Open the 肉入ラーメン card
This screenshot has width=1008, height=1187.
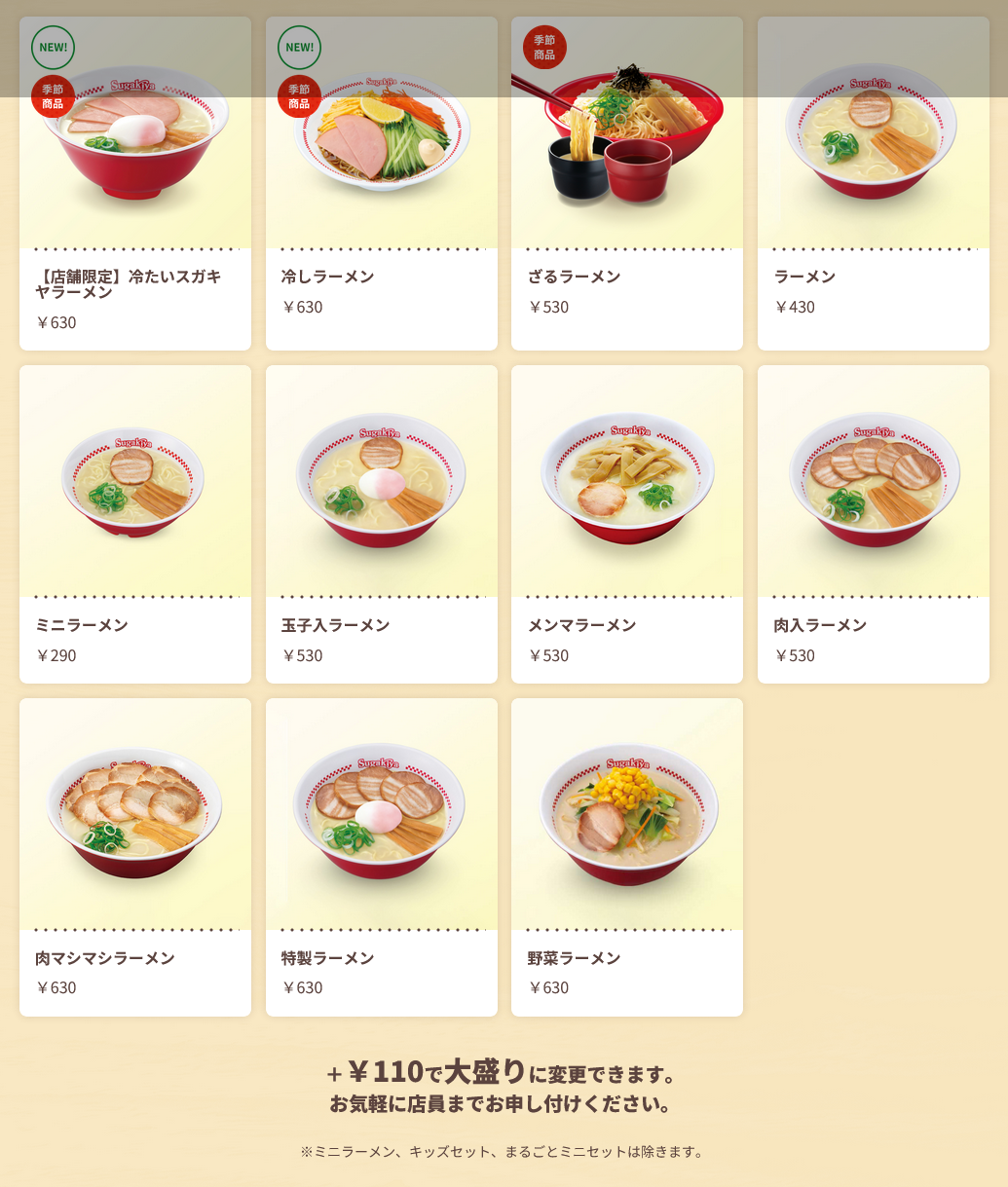click(x=873, y=523)
